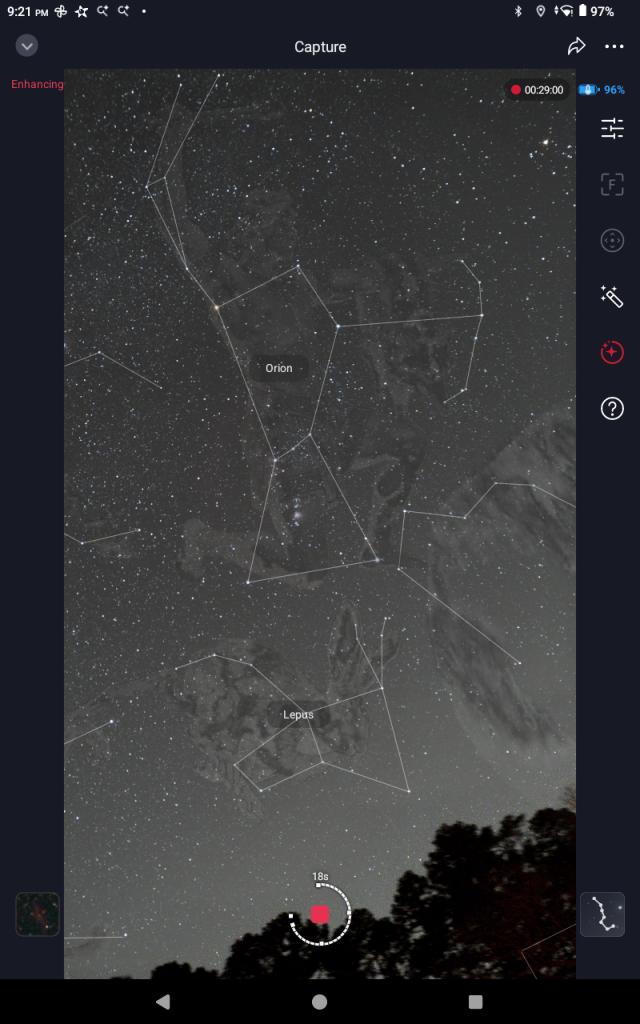Go back with the system back button
The height and width of the screenshot is (1024, 640).
tap(163, 1001)
